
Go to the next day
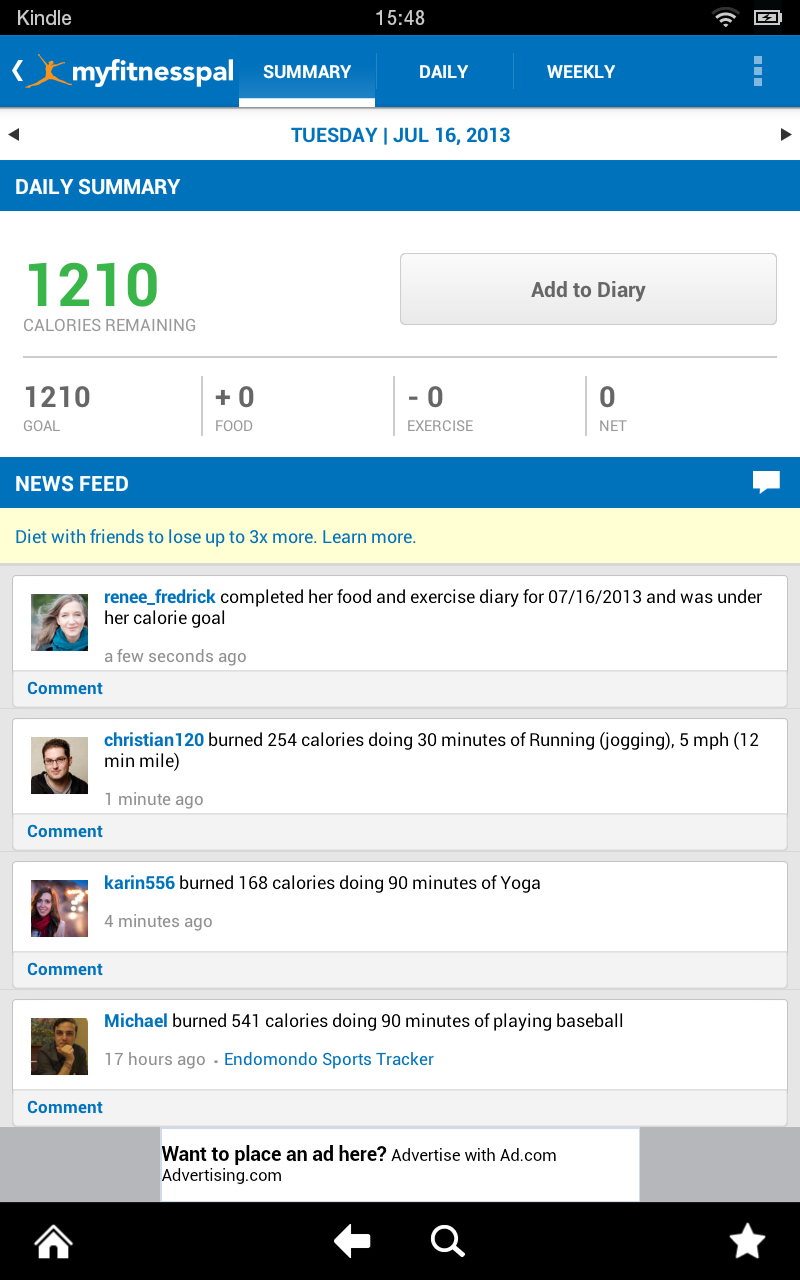point(785,135)
